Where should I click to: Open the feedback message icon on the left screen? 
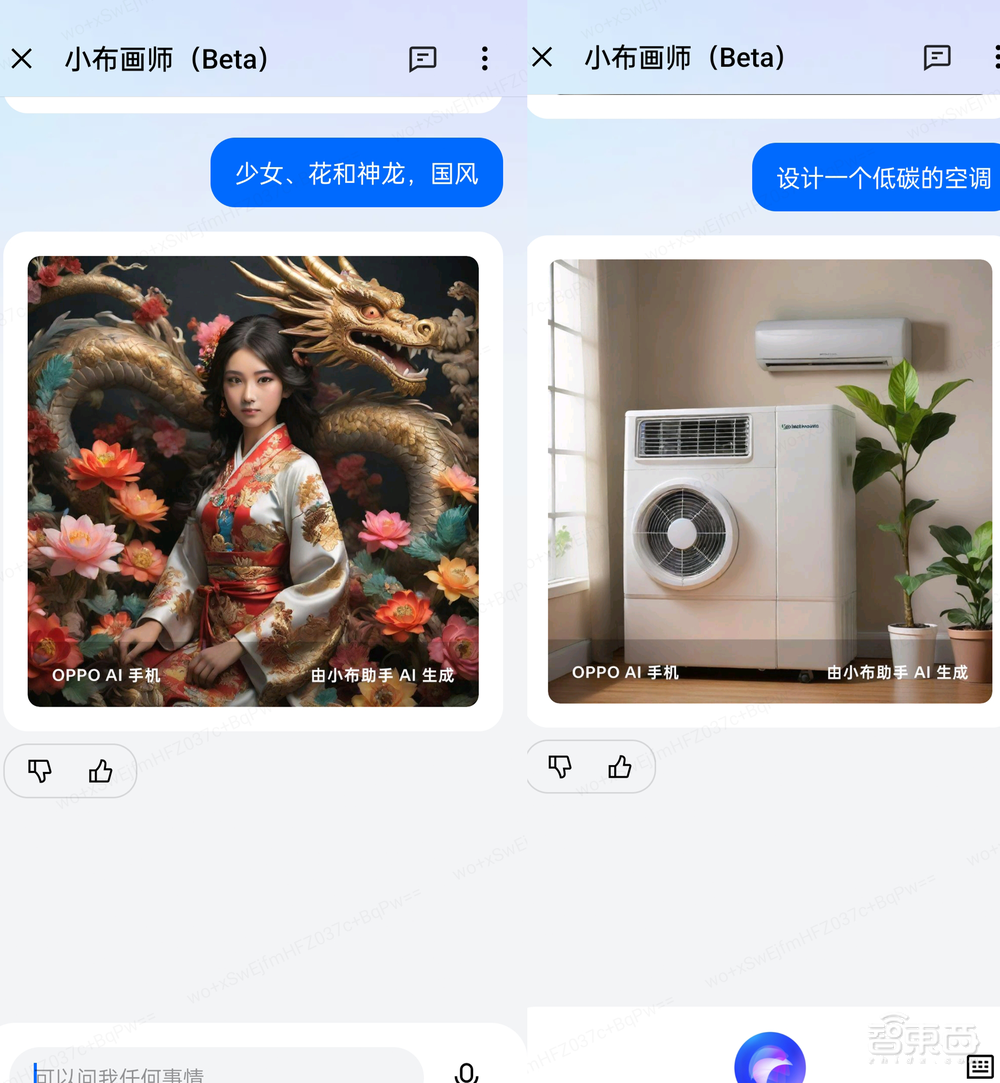coord(422,59)
